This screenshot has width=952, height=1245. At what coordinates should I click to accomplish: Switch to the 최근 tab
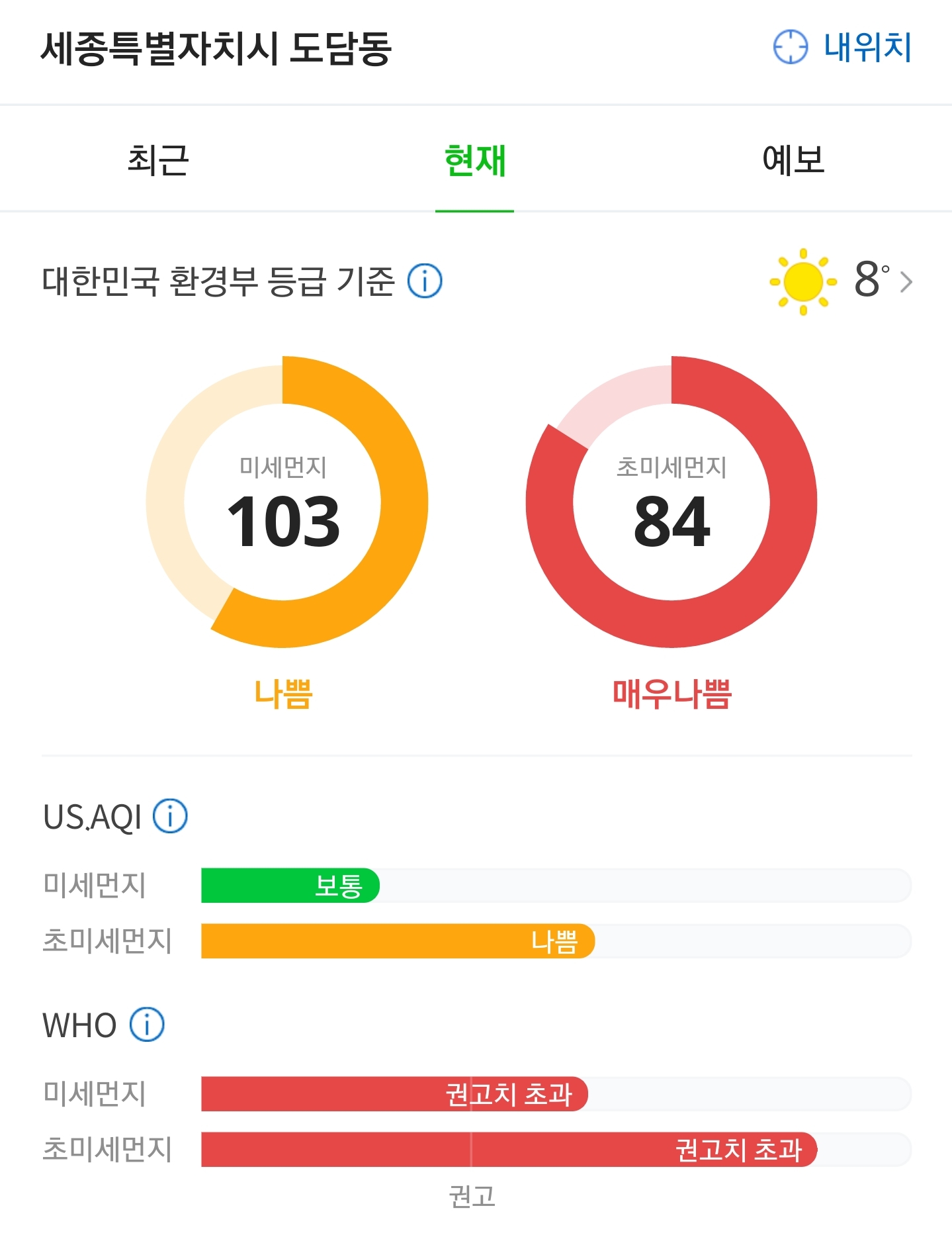pos(158,160)
